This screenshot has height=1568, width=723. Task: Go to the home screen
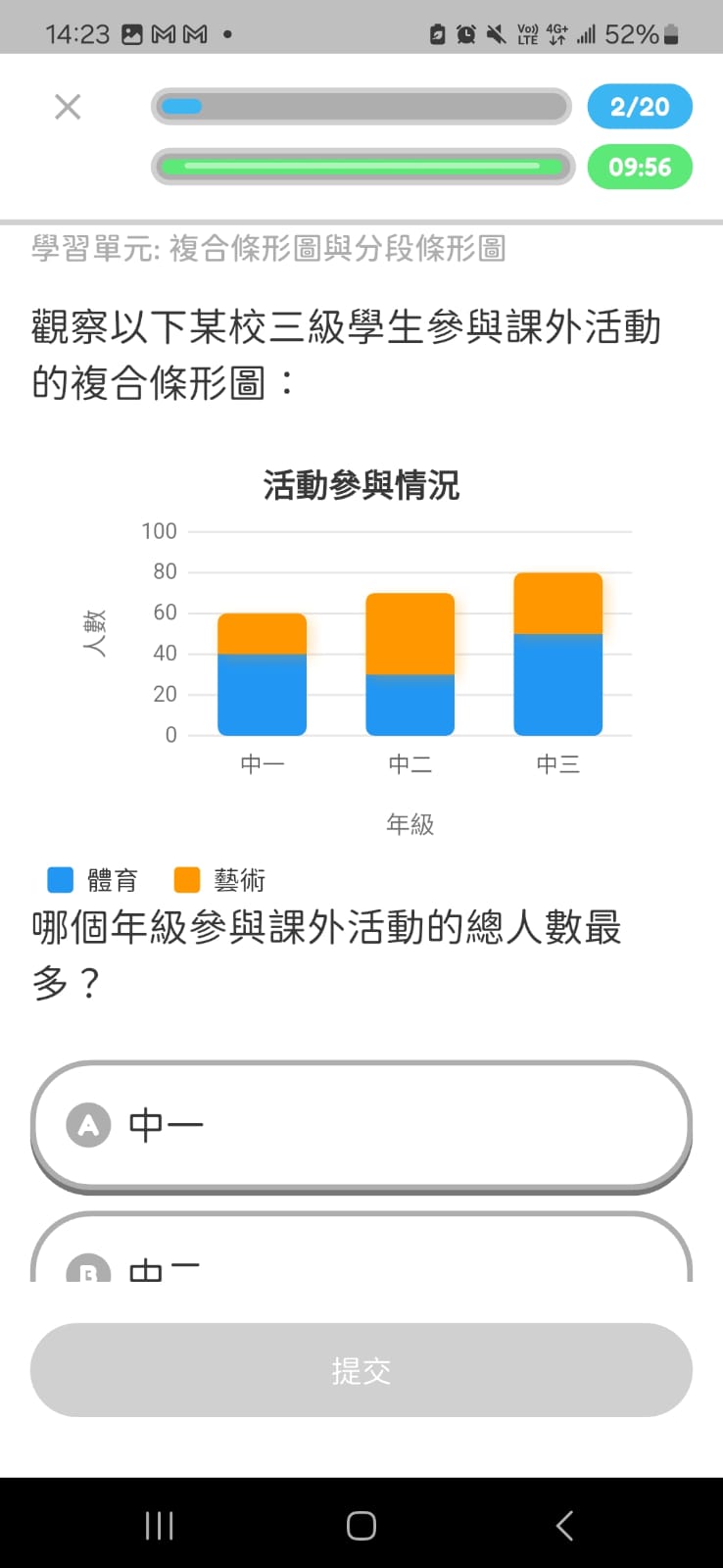point(361,1525)
